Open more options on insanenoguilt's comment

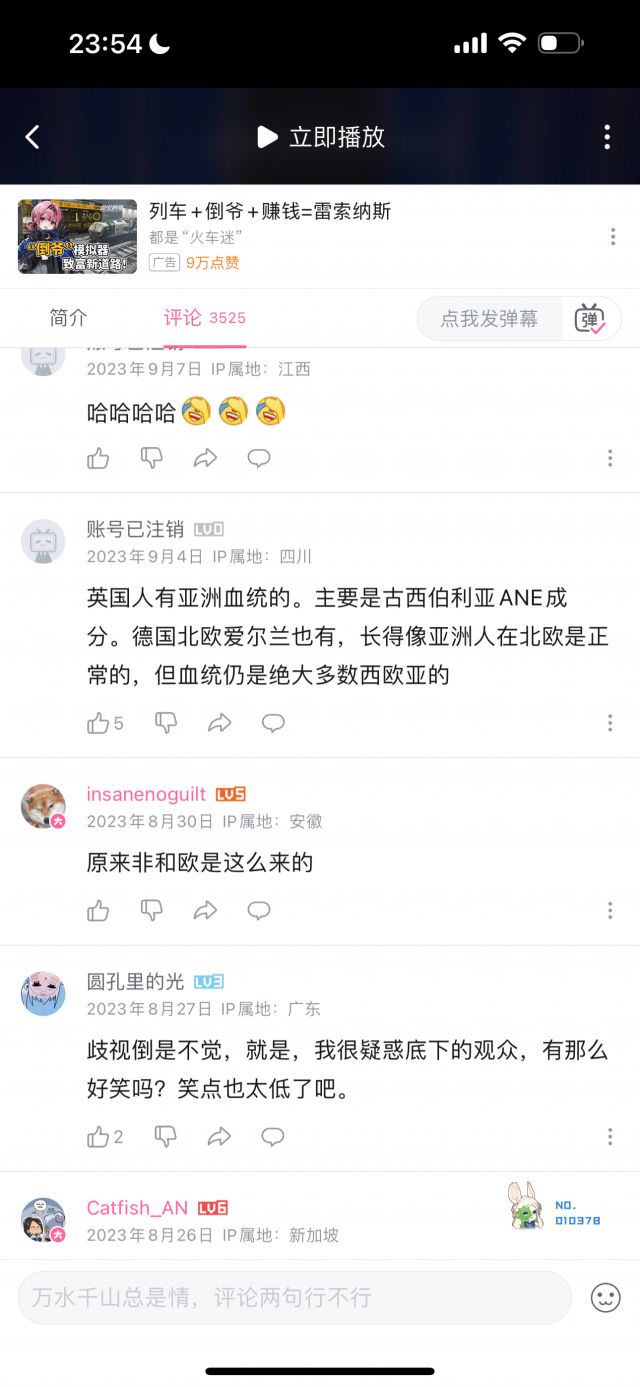[610, 910]
